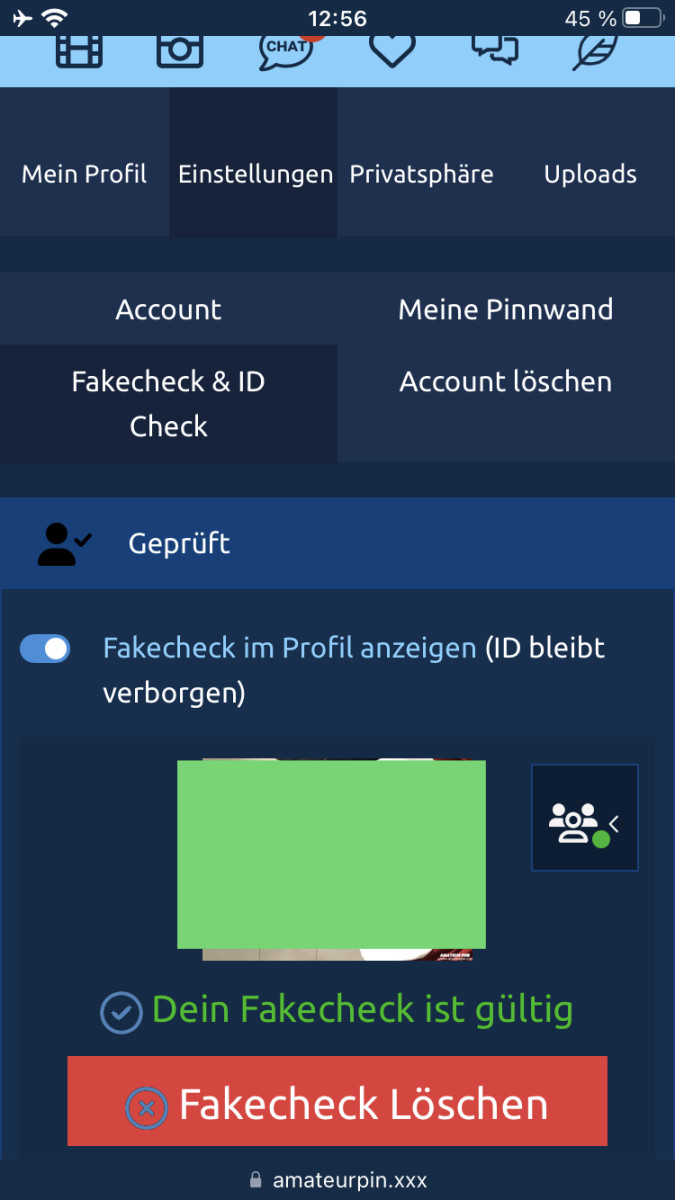Tap the amateurpin.xxx address bar
Image resolution: width=675 pixels, height=1200 pixels.
[x=337, y=1181]
